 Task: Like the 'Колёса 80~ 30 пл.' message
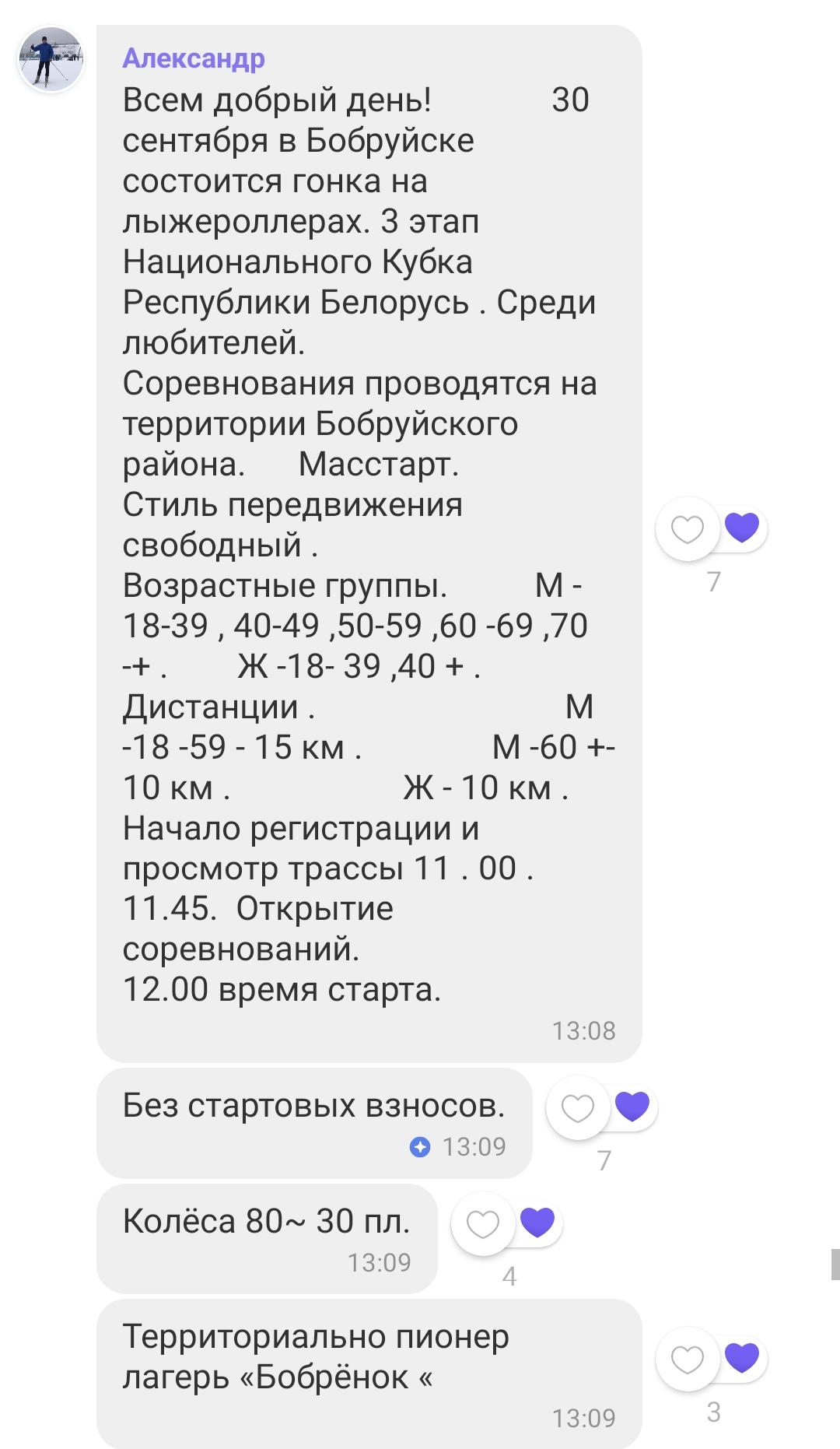(x=483, y=1224)
